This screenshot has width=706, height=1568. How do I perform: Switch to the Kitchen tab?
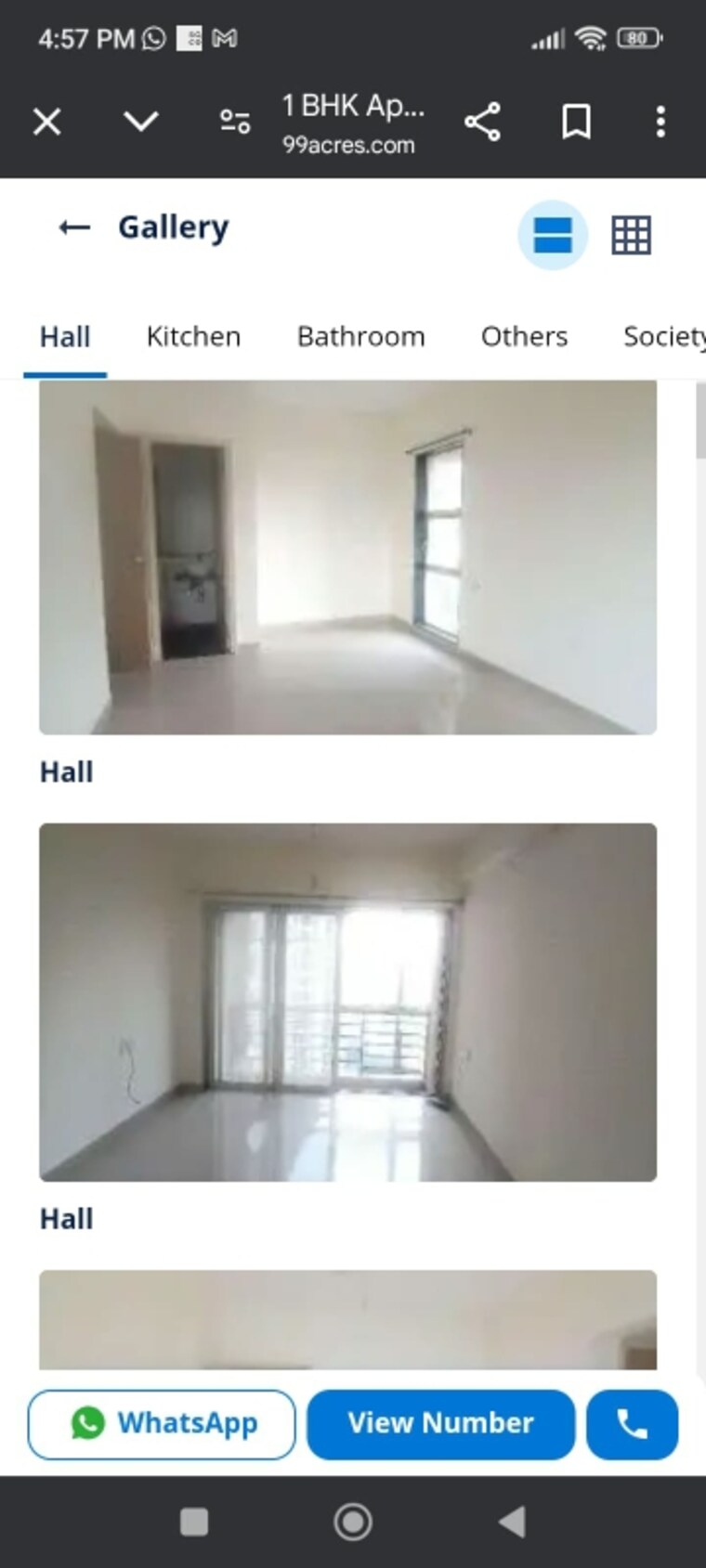tap(193, 336)
